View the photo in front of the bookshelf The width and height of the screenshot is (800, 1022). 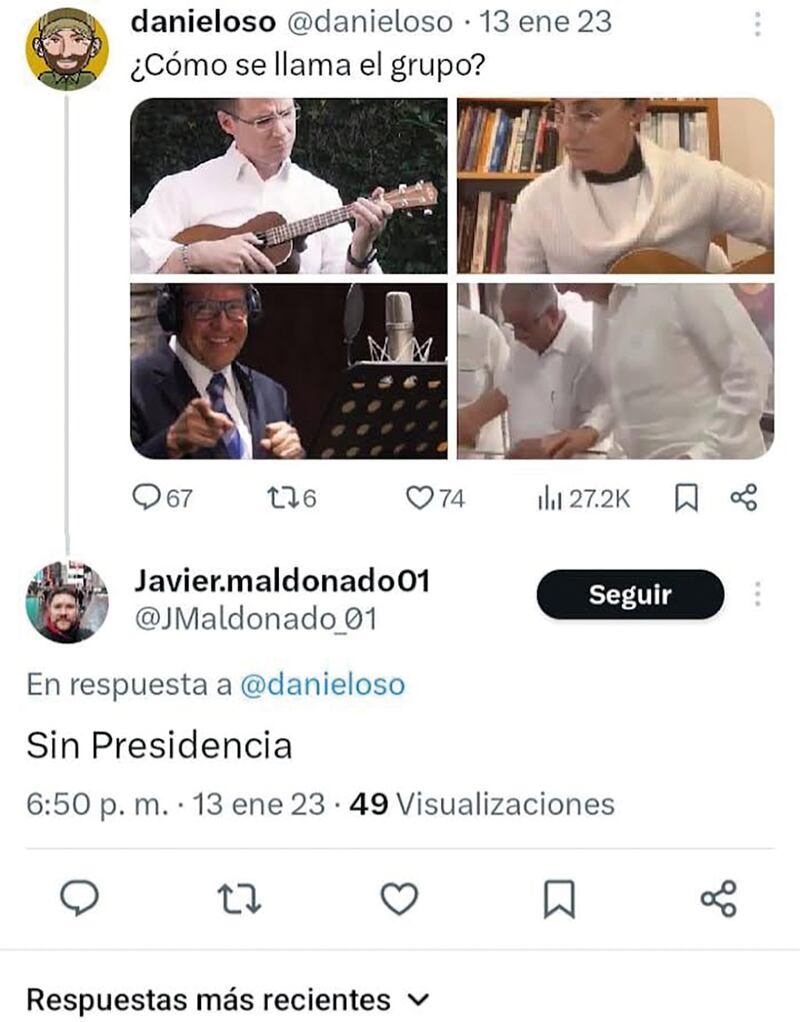tap(615, 186)
